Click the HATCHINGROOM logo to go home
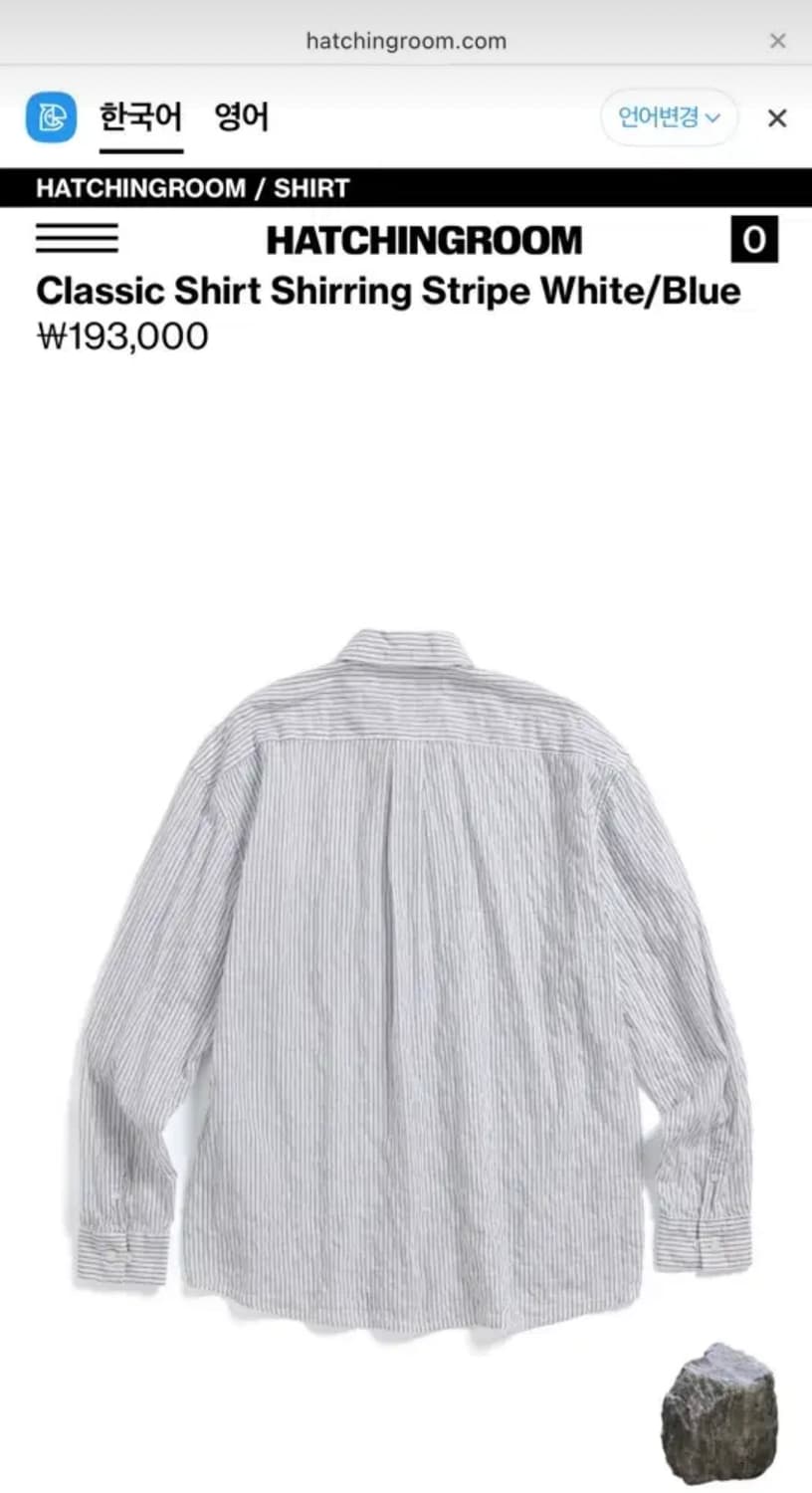Image resolution: width=812 pixels, height=1493 pixels. (x=422, y=239)
